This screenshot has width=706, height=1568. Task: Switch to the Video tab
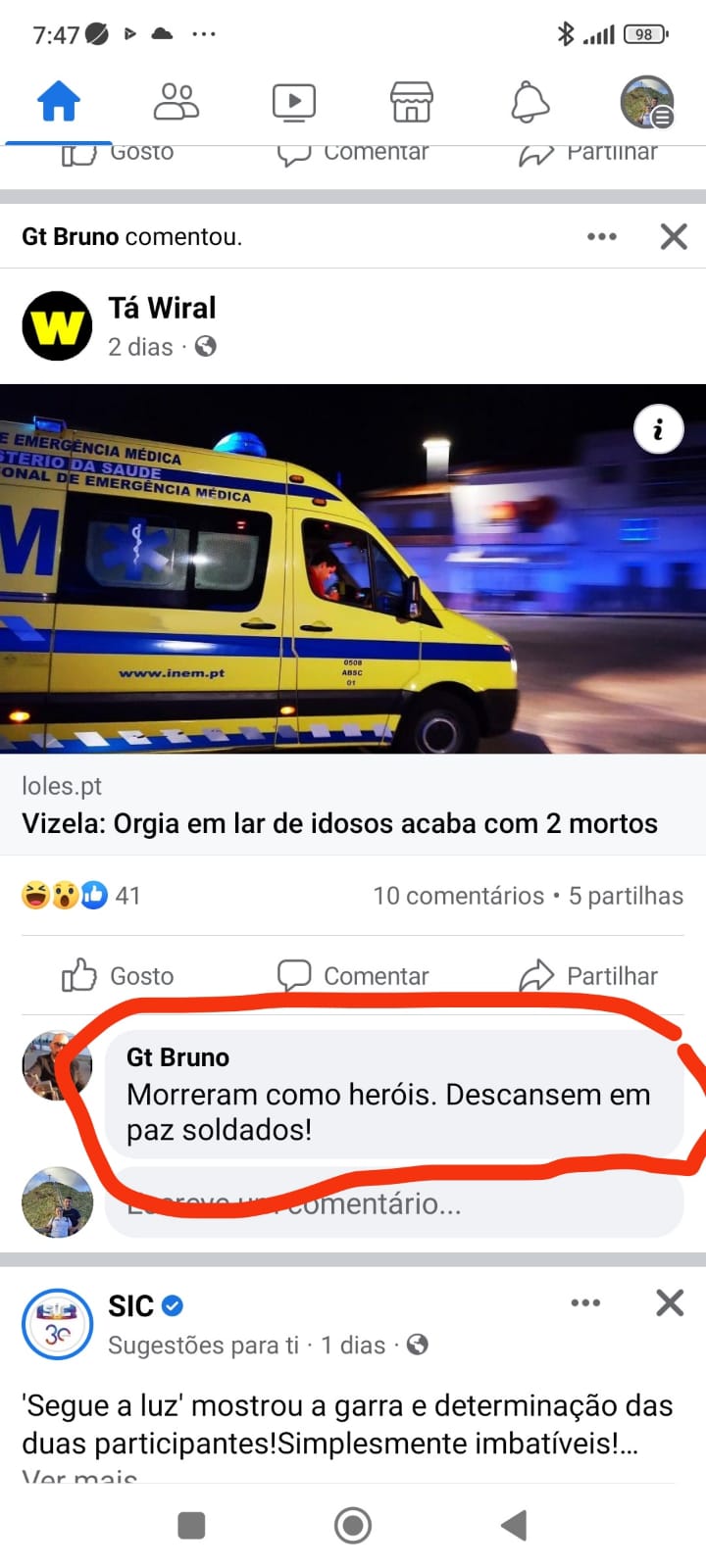294,102
